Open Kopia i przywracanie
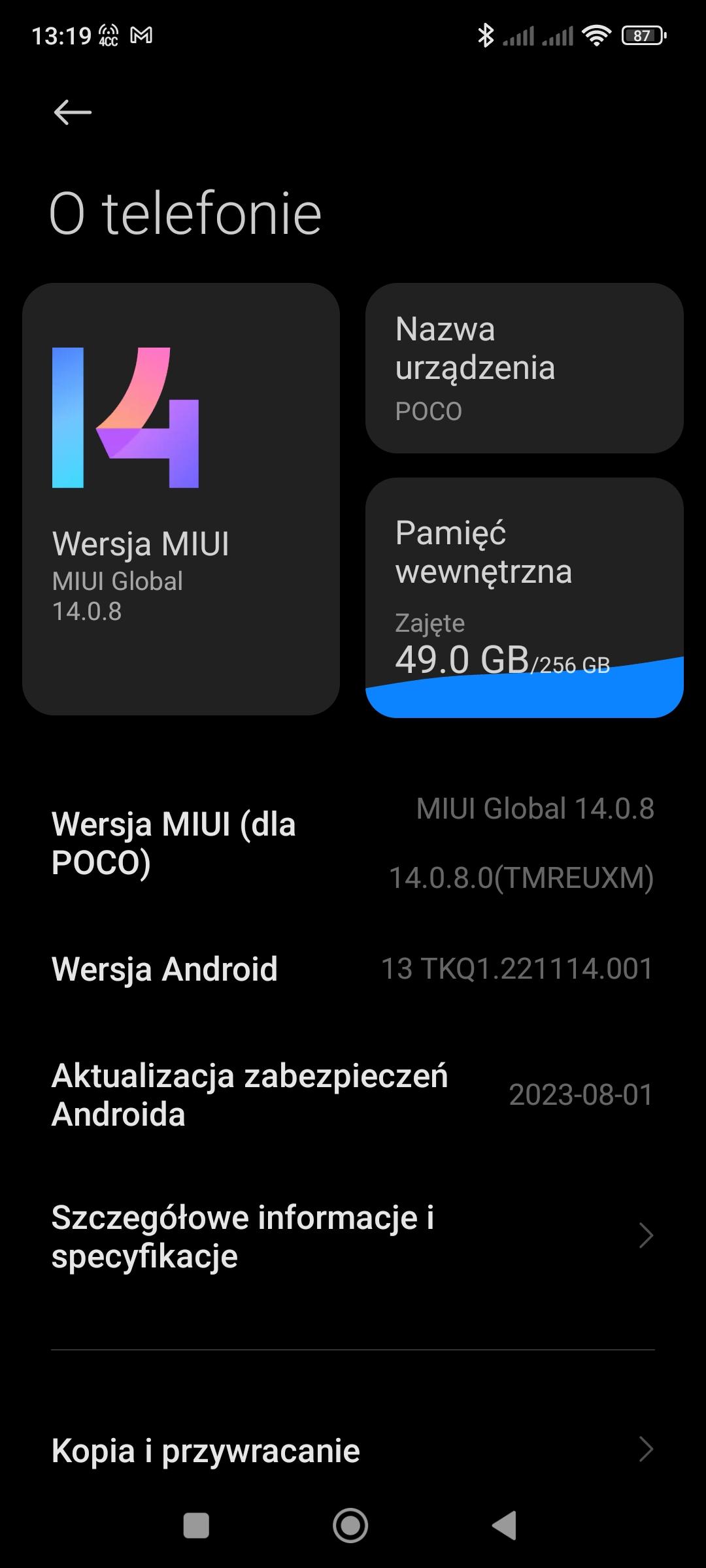The image size is (706, 1568). [353, 1450]
